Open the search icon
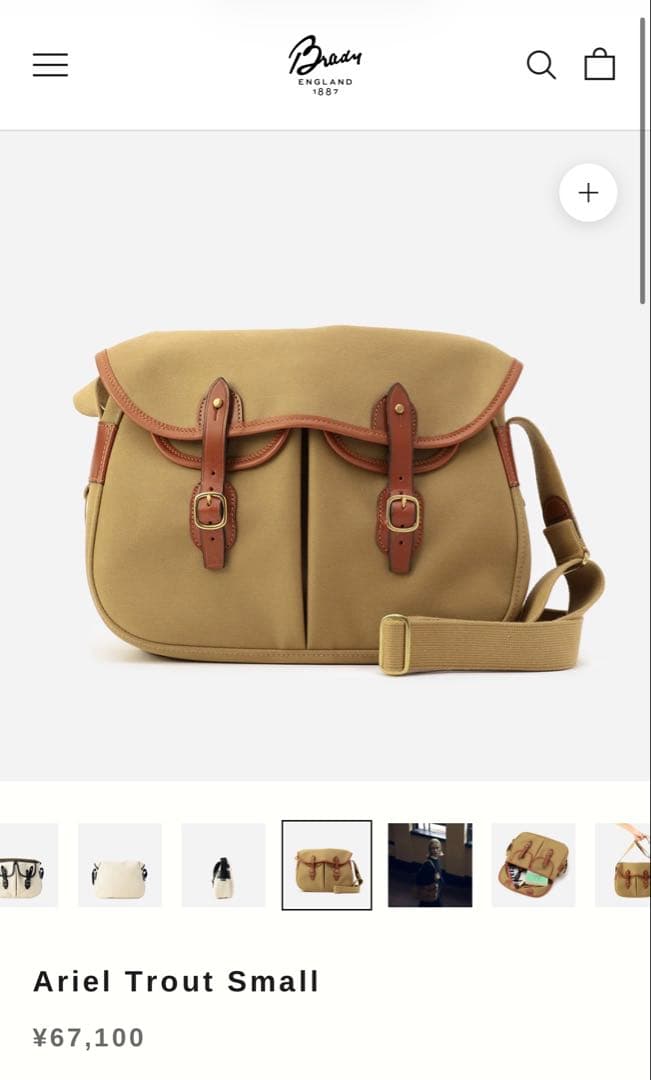 click(541, 65)
